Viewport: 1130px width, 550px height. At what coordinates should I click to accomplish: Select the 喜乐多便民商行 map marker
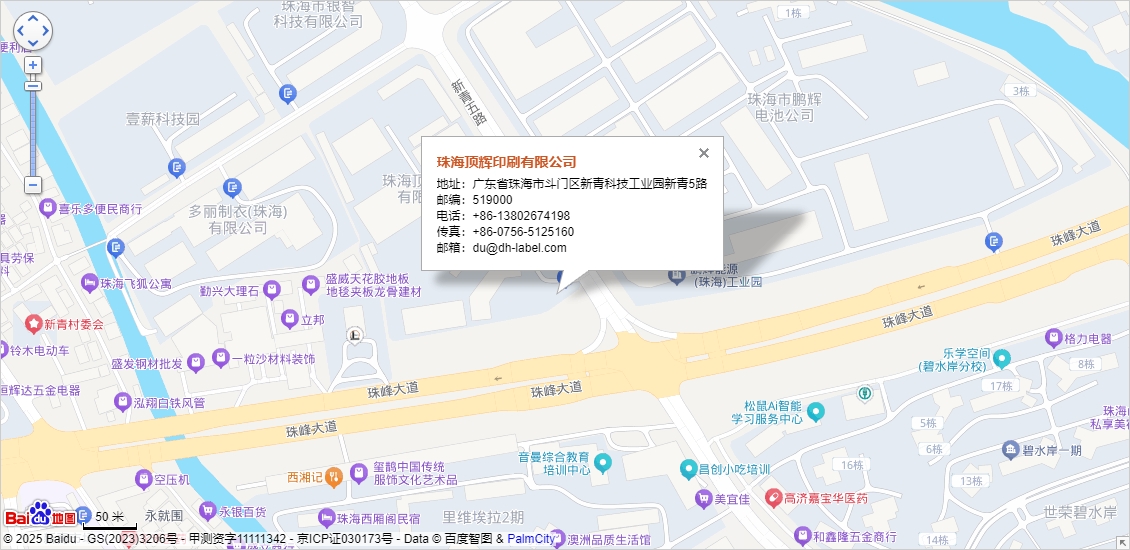click(x=46, y=208)
